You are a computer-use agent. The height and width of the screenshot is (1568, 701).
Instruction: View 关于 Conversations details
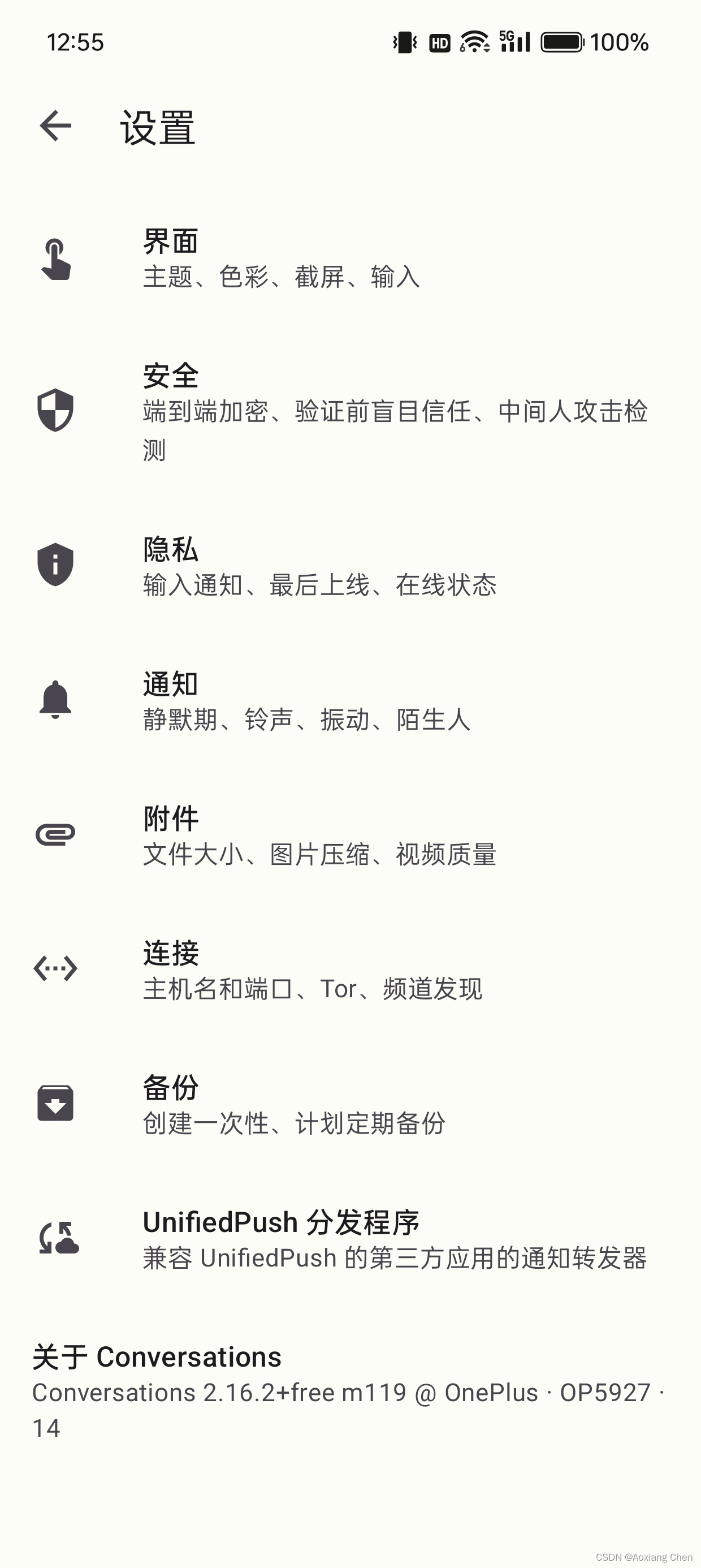347,1392
